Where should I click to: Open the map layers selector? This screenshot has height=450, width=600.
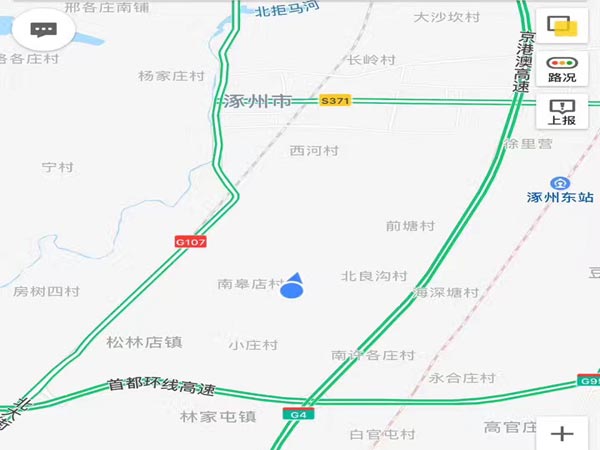point(562,27)
